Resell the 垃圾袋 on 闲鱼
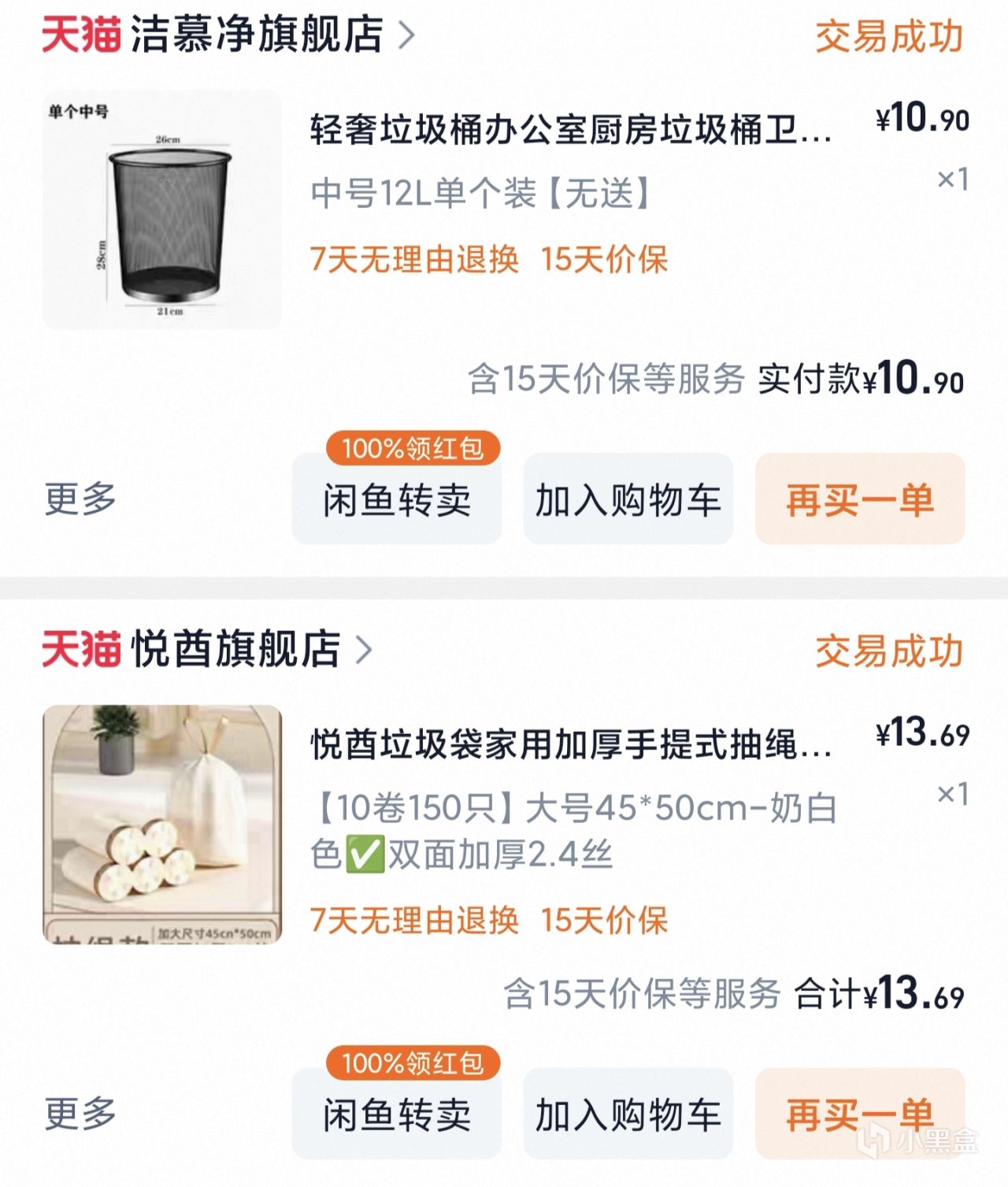 point(397,1114)
